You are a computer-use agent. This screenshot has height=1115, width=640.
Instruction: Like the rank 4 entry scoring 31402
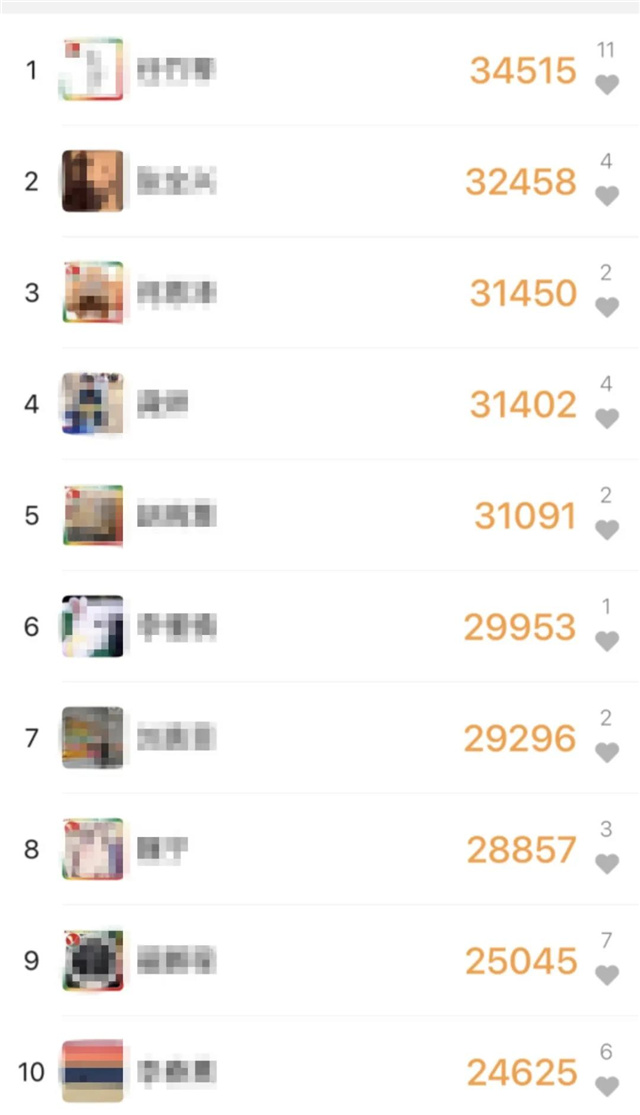[x=607, y=418]
